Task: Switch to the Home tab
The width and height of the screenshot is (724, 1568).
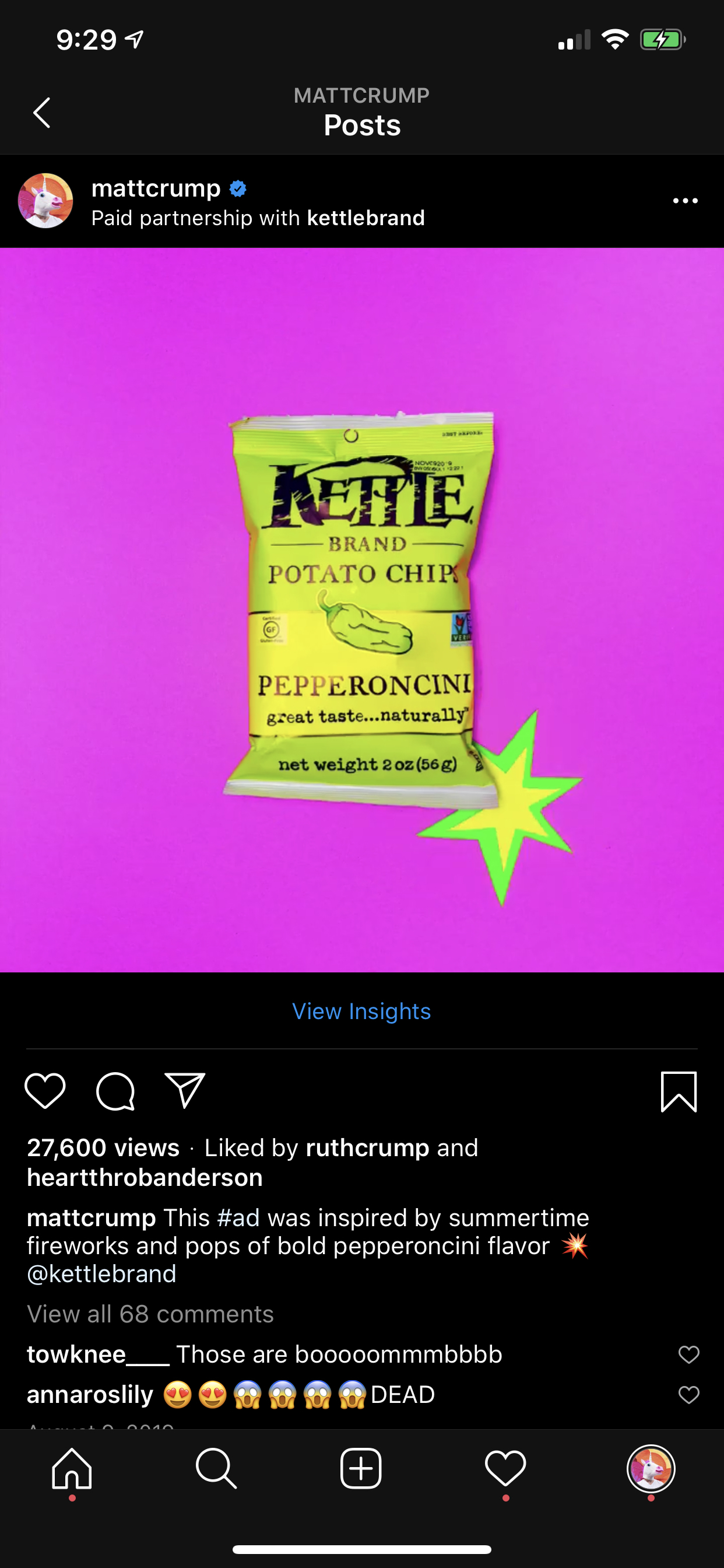Action: (72, 1469)
